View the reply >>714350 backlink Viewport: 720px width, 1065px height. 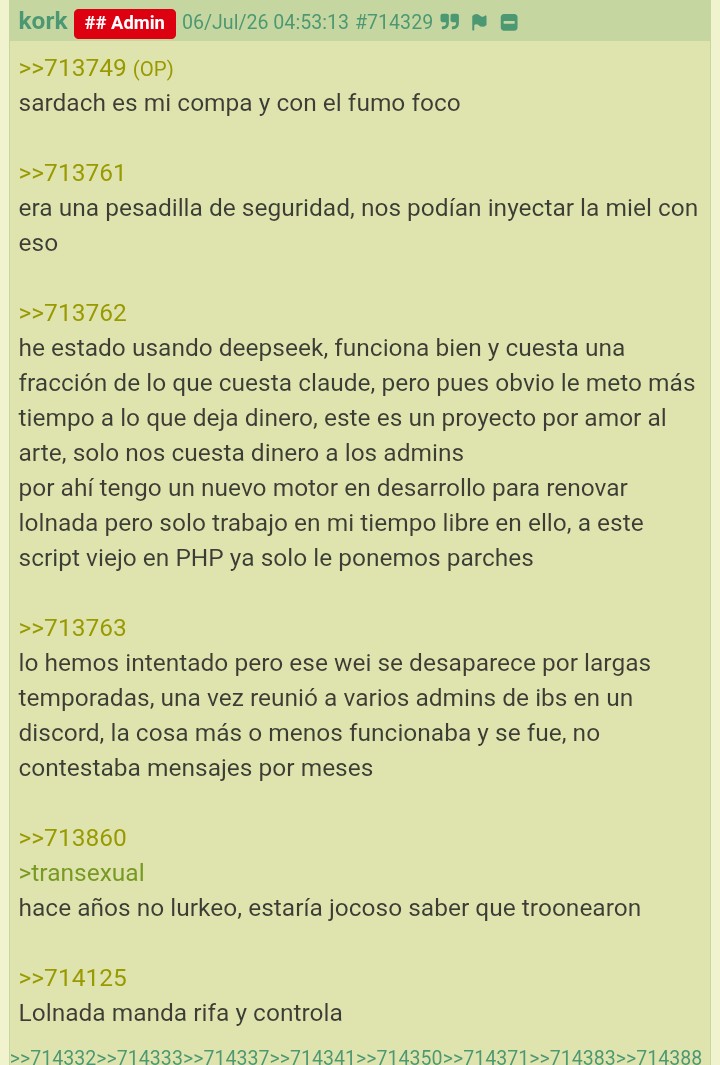[399, 1057]
